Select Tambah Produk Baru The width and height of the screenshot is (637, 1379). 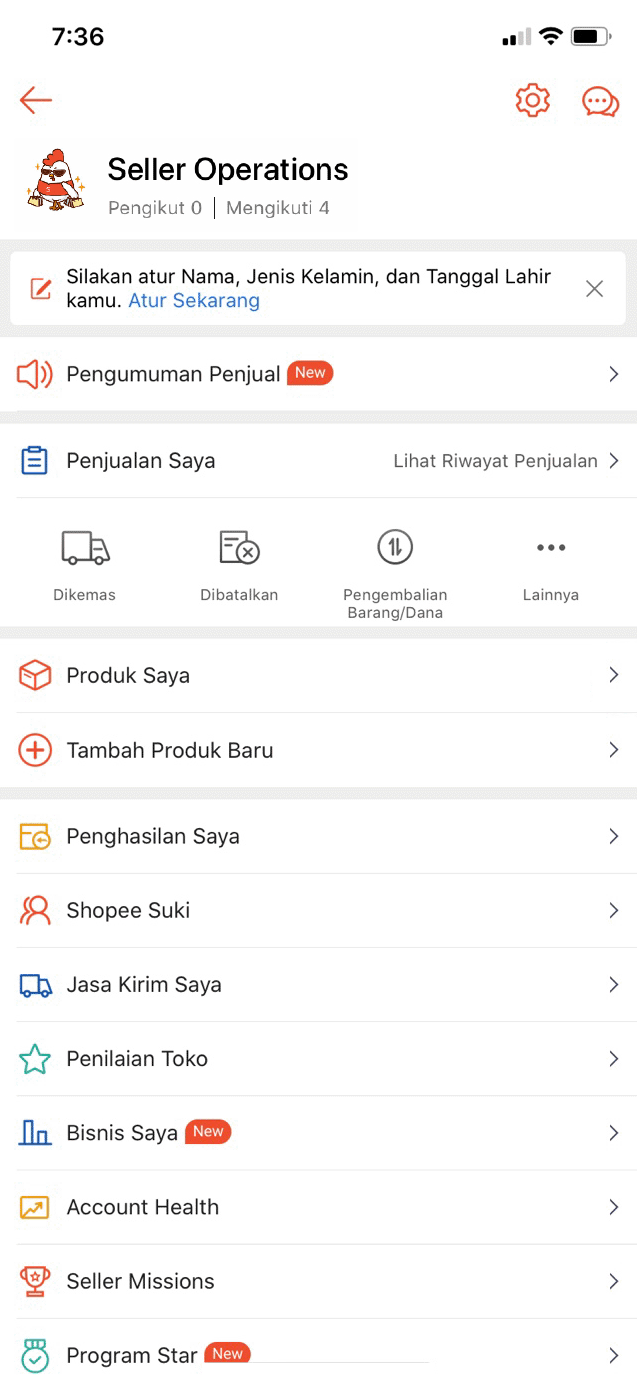(318, 750)
